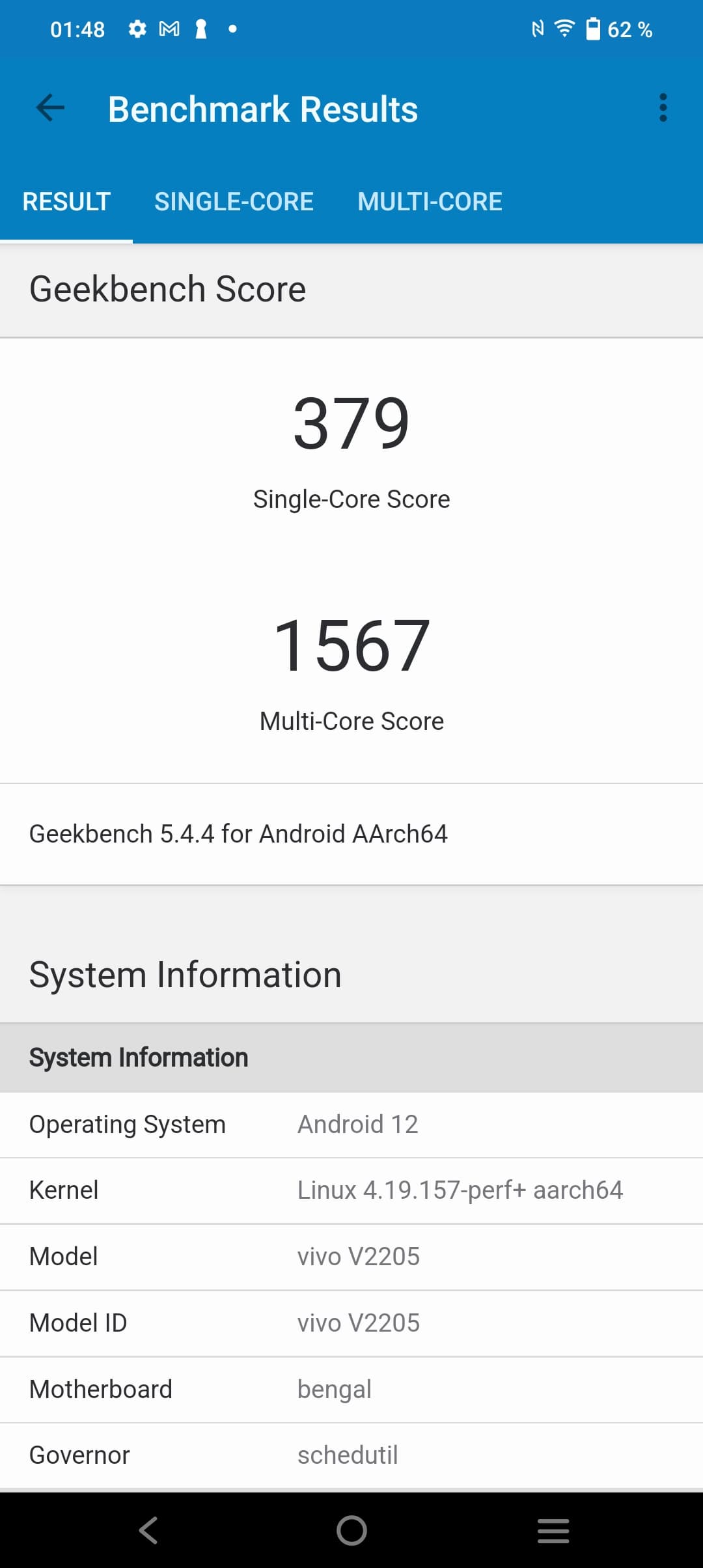
Task: Switch to the Single-Core tab
Action: tap(234, 202)
